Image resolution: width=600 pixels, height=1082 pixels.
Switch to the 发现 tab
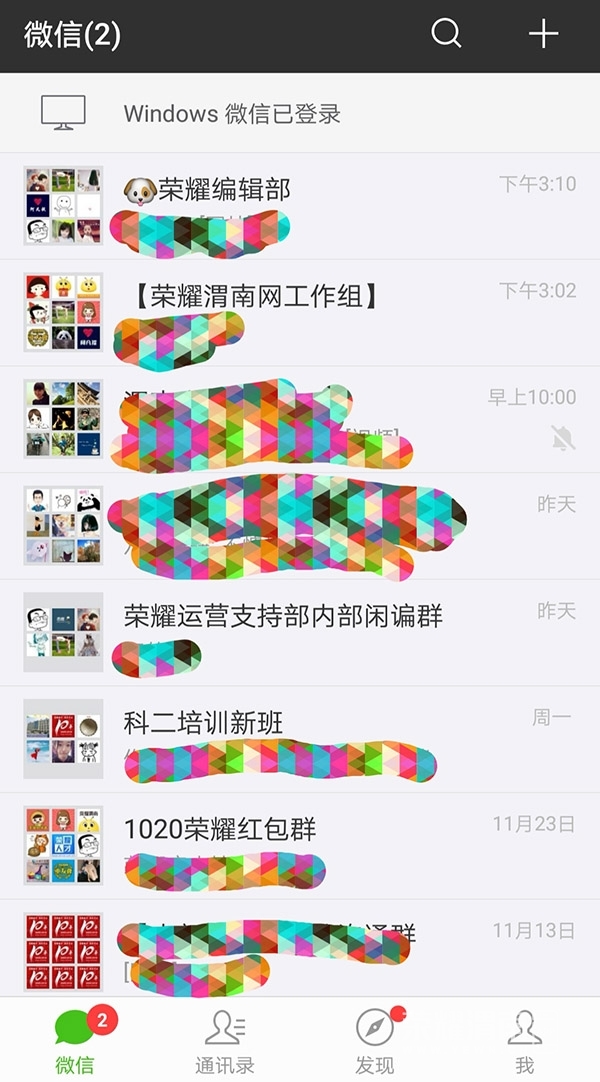[x=375, y=1040]
